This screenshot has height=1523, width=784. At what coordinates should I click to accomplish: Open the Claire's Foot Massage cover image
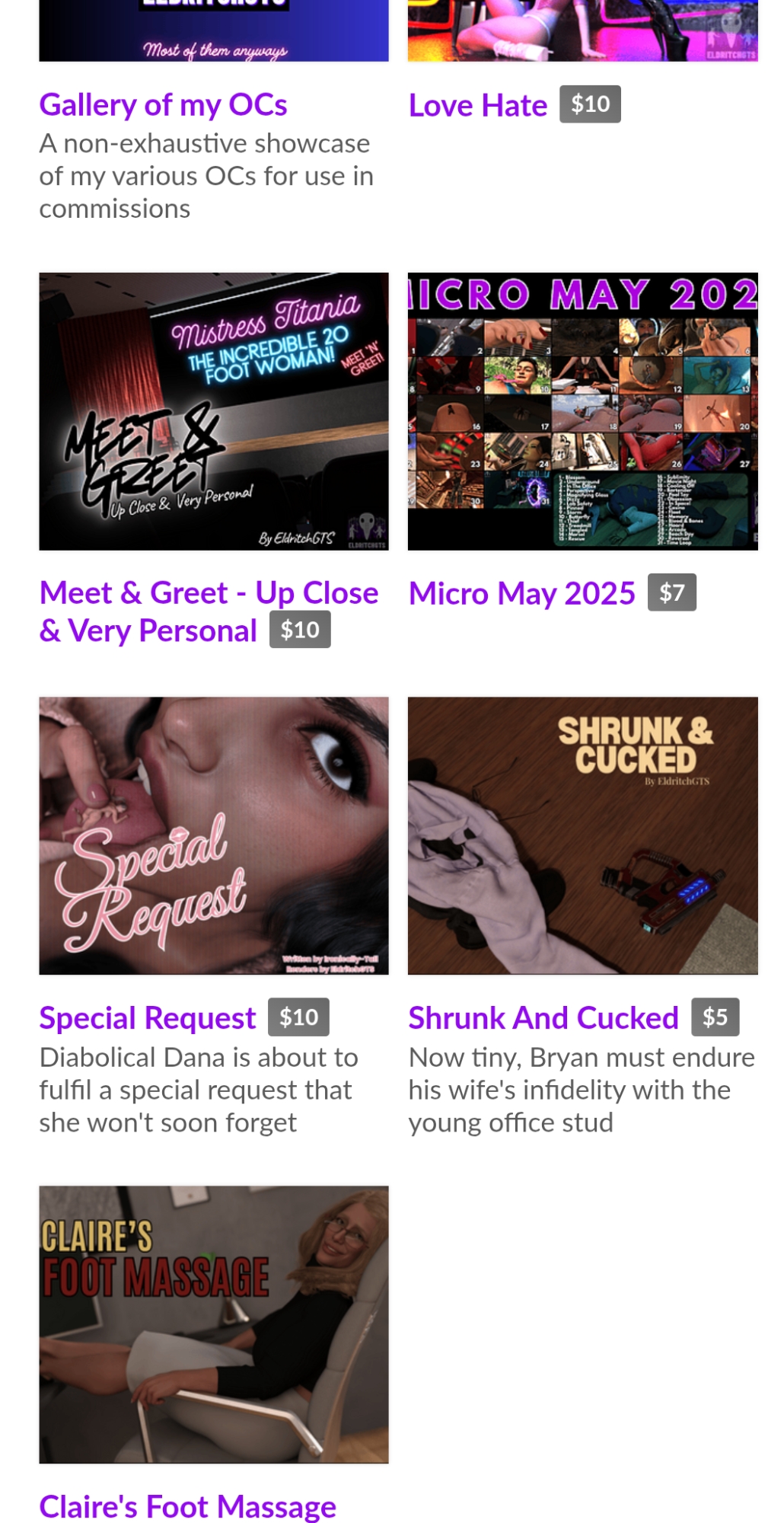pos(214,1324)
